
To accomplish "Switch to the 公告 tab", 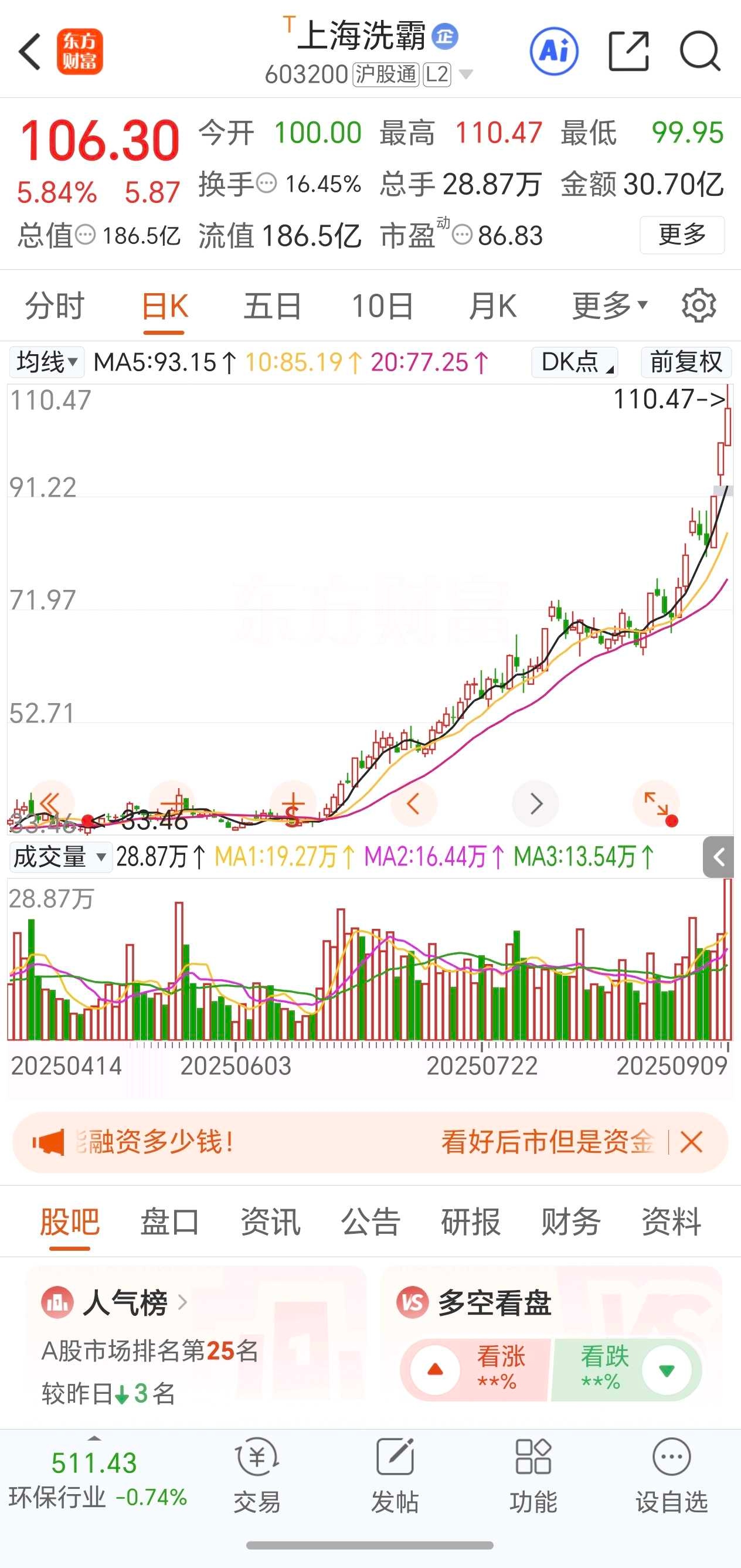I will tap(370, 1221).
